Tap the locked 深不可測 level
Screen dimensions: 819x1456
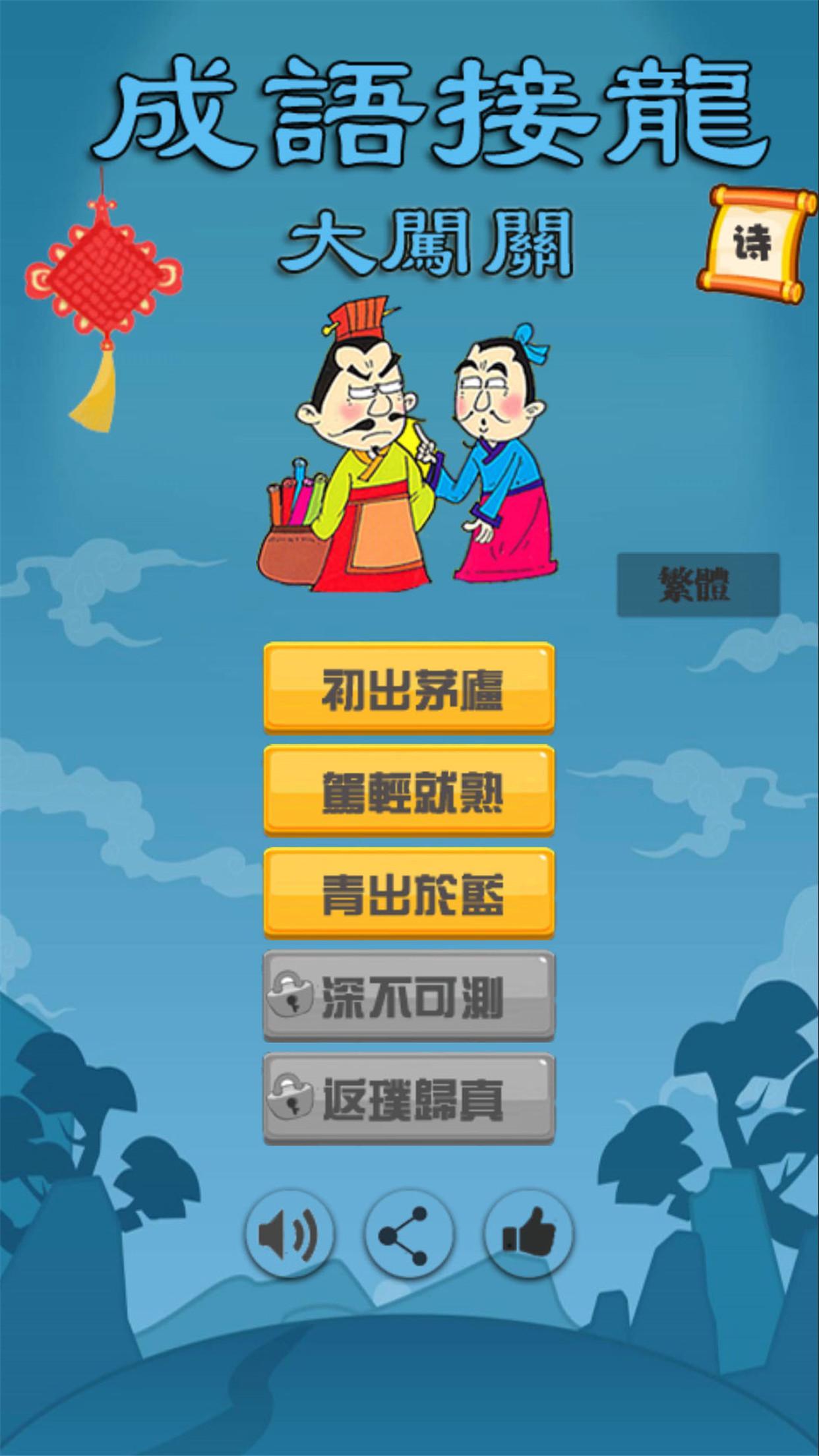409,996
